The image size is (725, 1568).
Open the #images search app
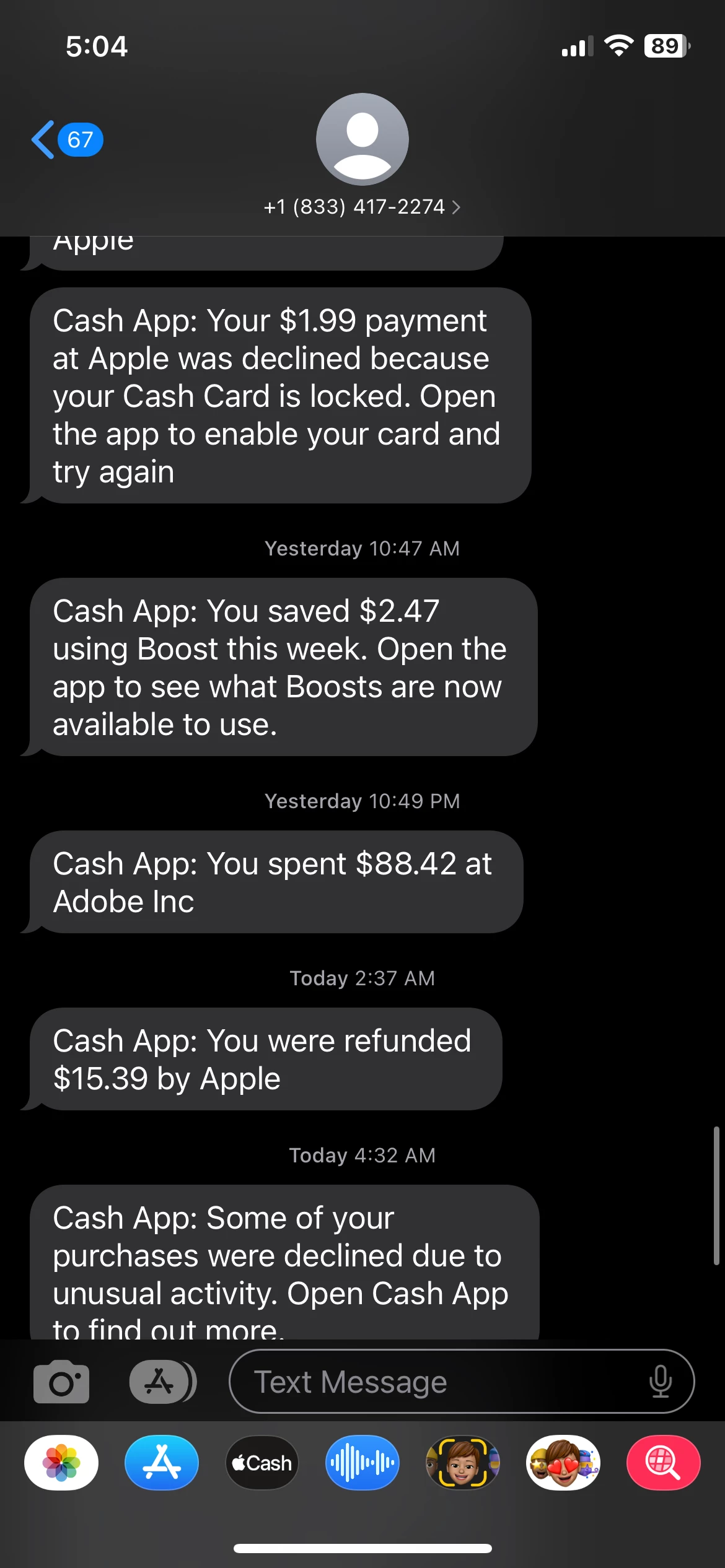point(663,1463)
